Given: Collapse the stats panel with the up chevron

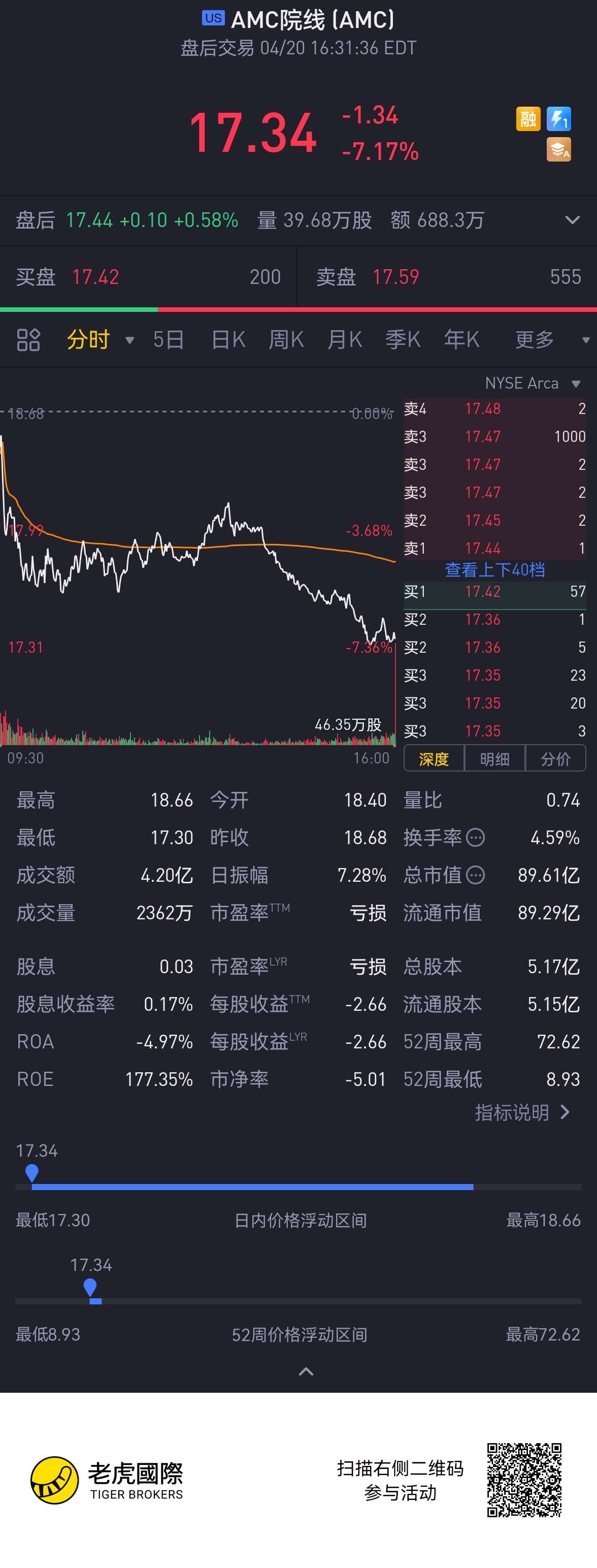Looking at the screenshot, I should click(x=306, y=1372).
